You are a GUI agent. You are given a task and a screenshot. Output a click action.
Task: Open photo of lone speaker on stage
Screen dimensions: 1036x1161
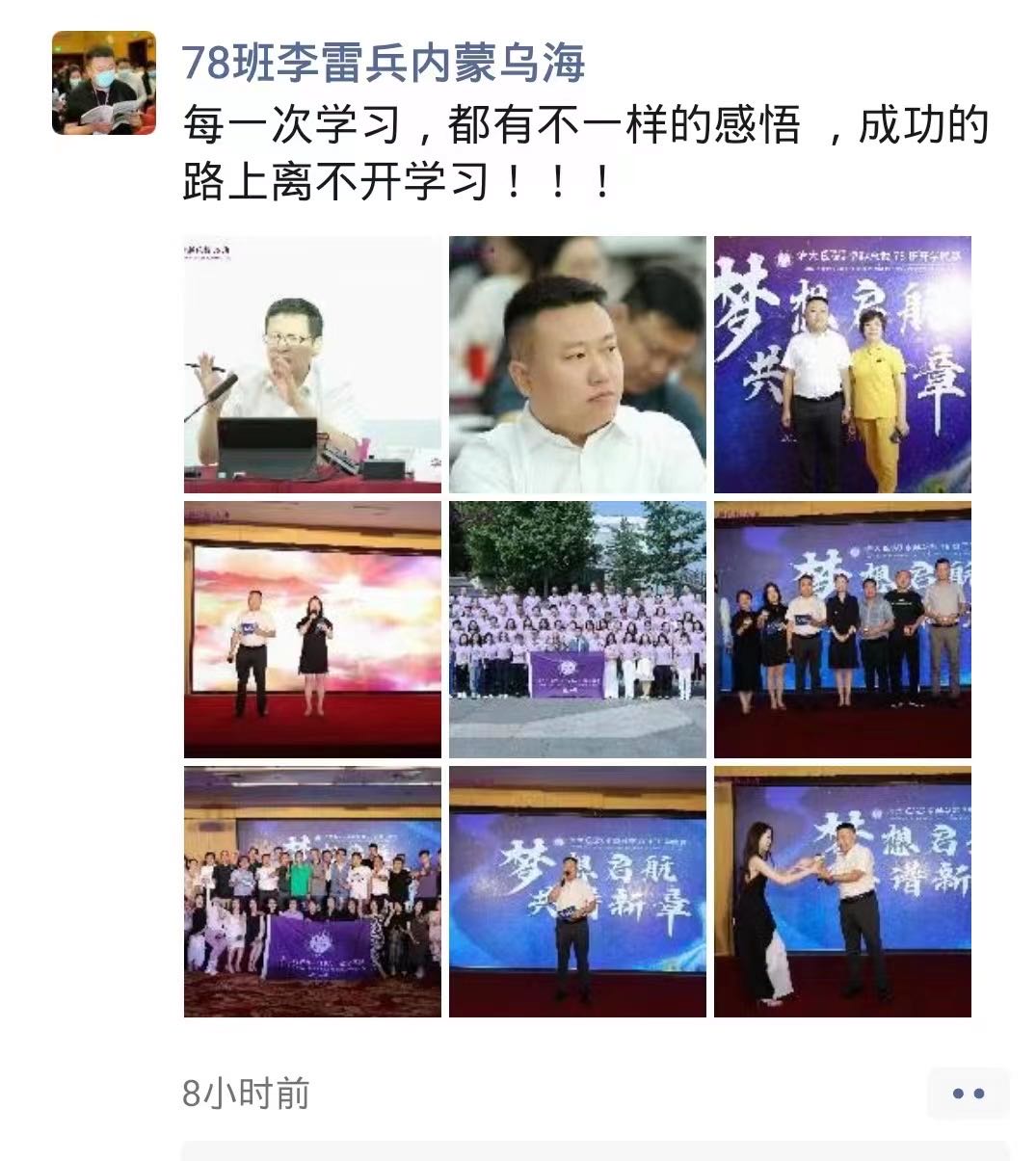click(x=577, y=891)
